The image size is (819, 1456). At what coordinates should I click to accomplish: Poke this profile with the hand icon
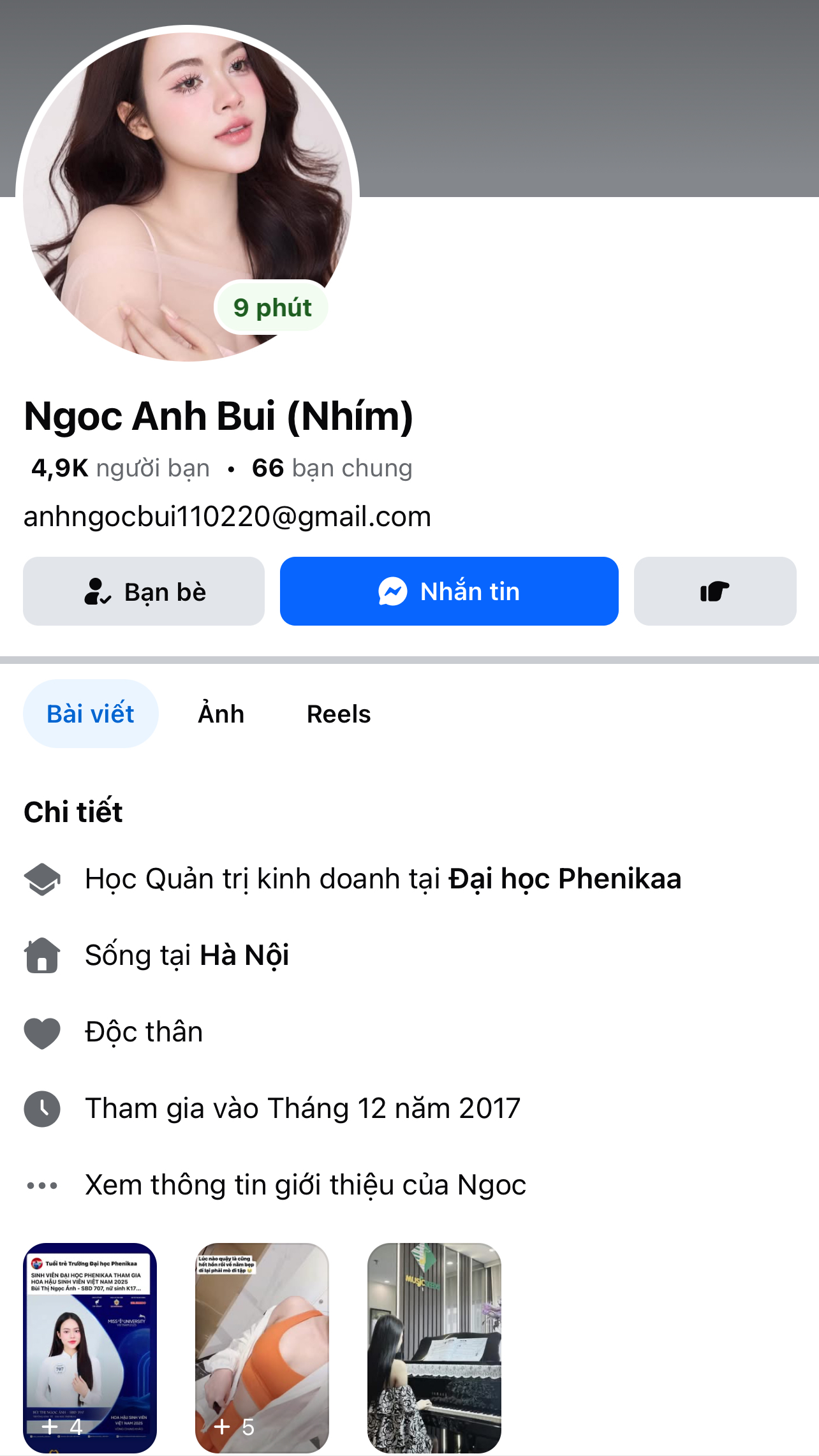pos(714,591)
